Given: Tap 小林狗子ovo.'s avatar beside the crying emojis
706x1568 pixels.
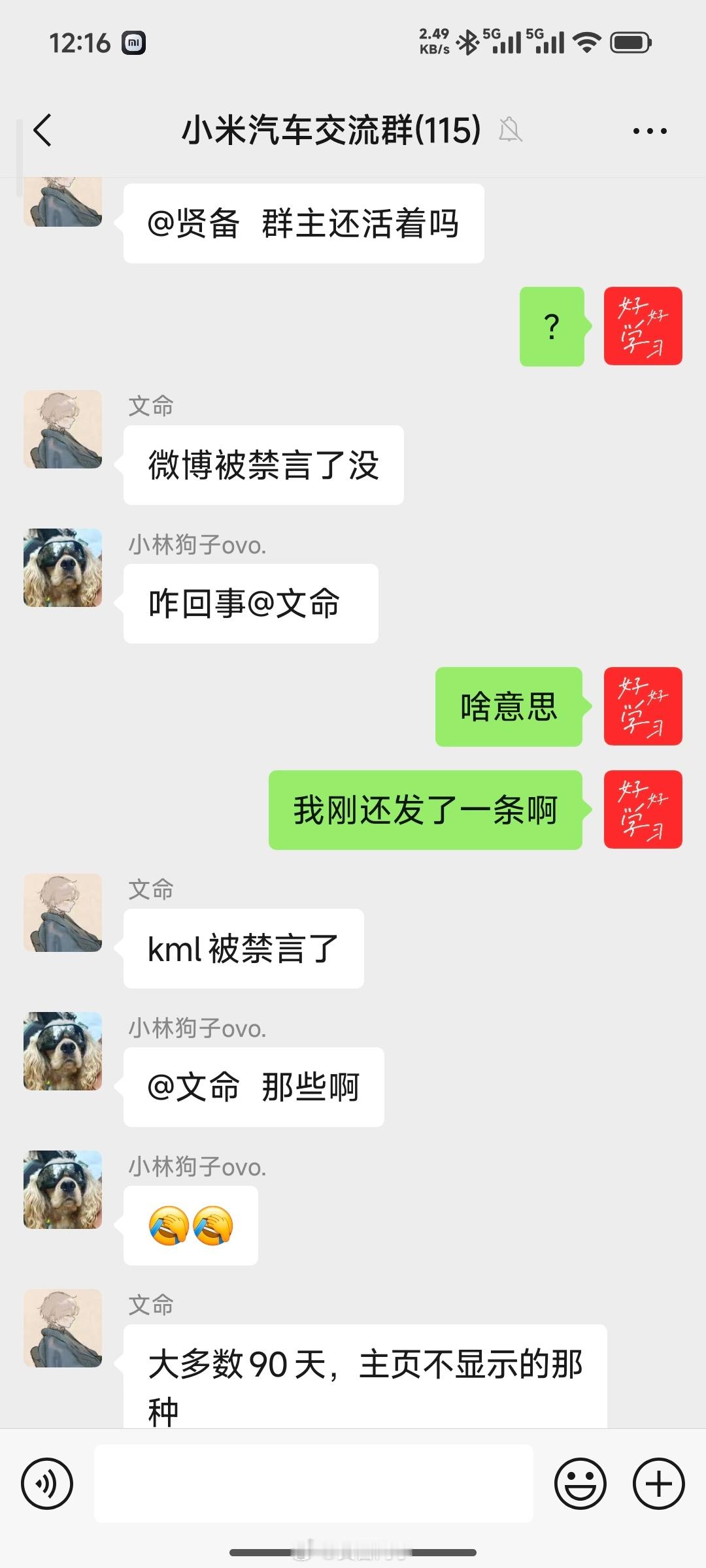Looking at the screenshot, I should click(63, 1190).
